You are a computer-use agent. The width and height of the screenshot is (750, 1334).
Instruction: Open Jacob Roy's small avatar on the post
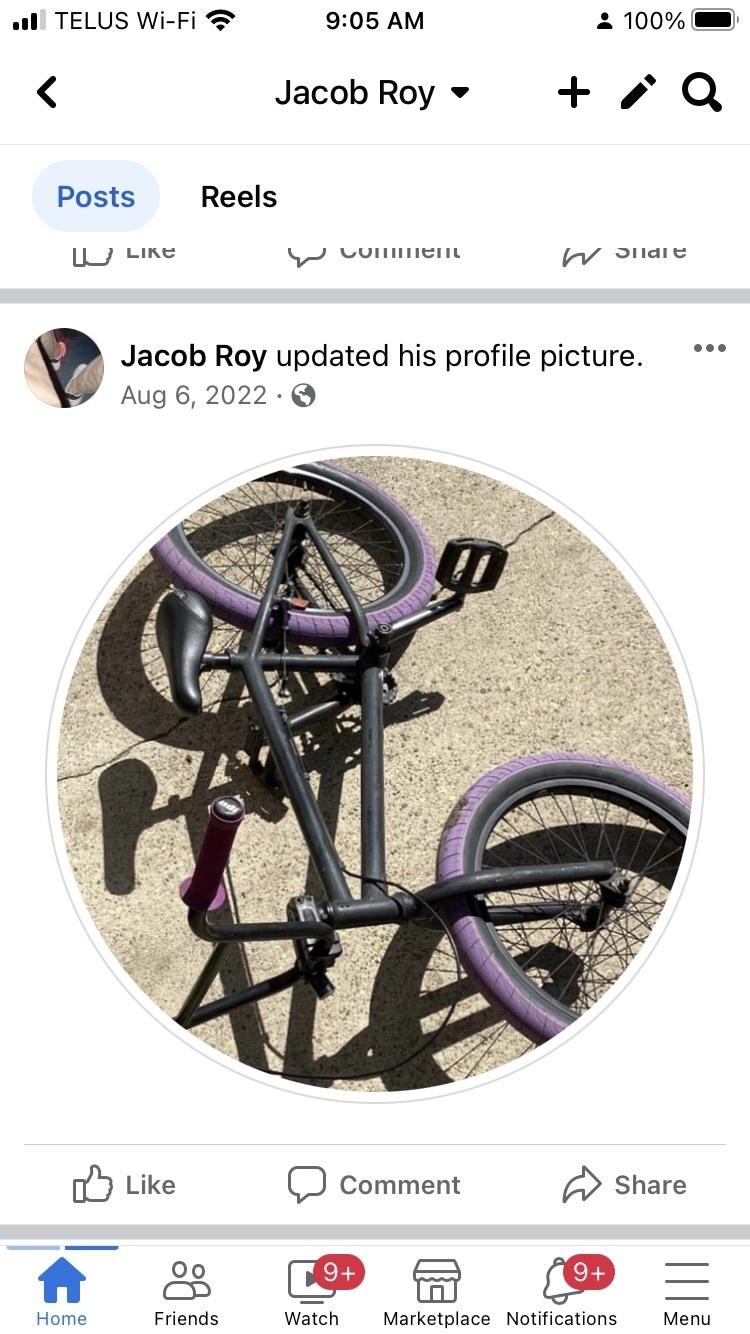(64, 368)
